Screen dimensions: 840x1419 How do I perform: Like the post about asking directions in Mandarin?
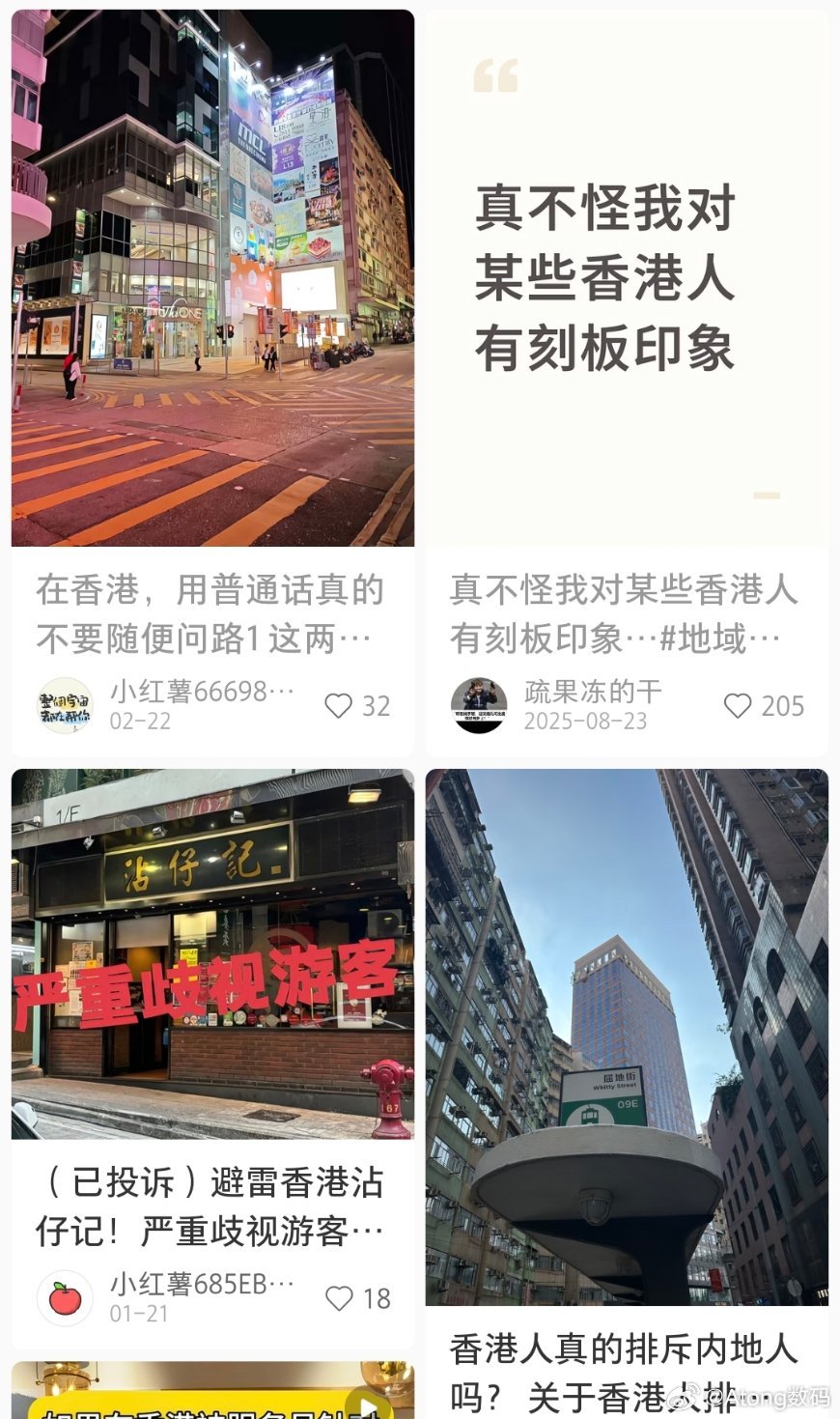coord(340,706)
